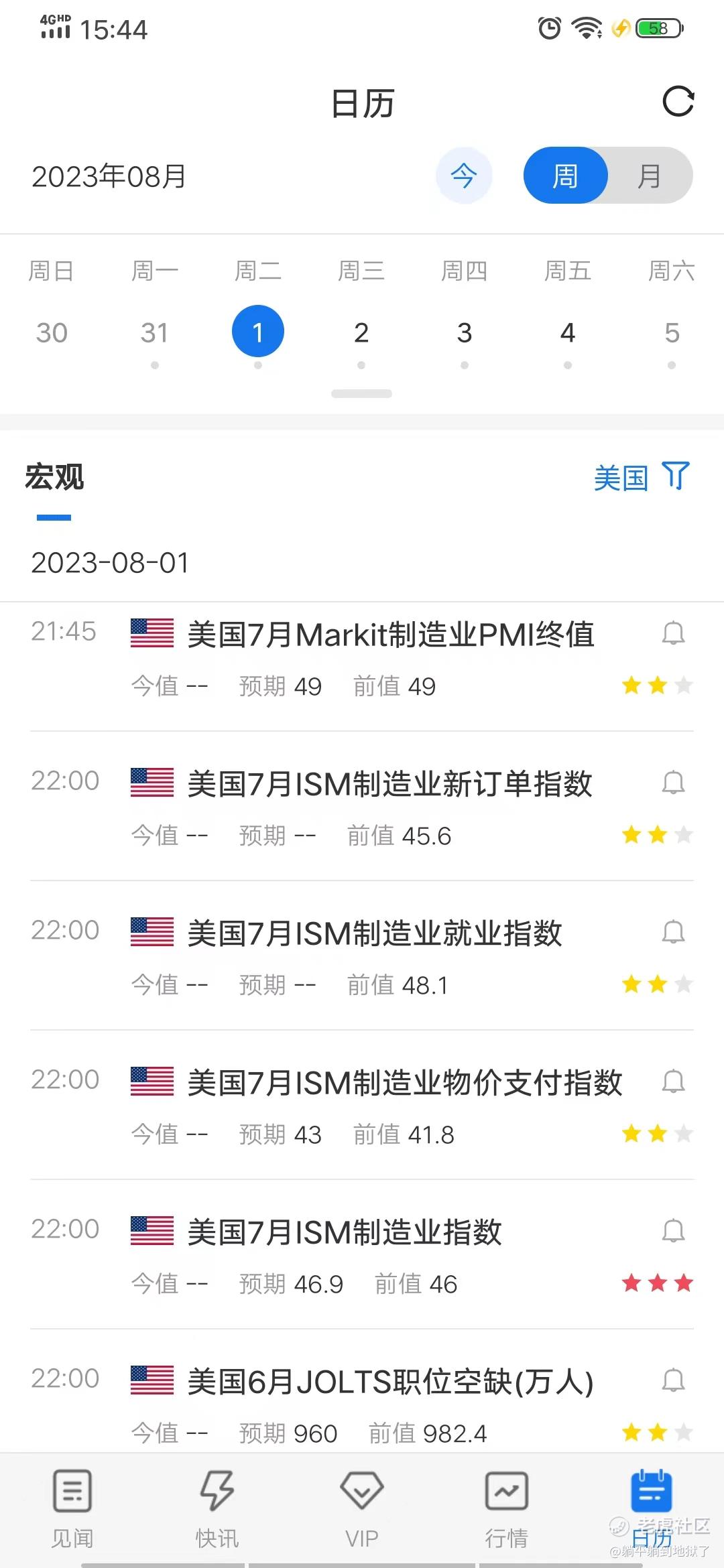Switch to the 月 month view
Viewport: 724px width, 1568px height.
pyautogui.click(x=649, y=176)
